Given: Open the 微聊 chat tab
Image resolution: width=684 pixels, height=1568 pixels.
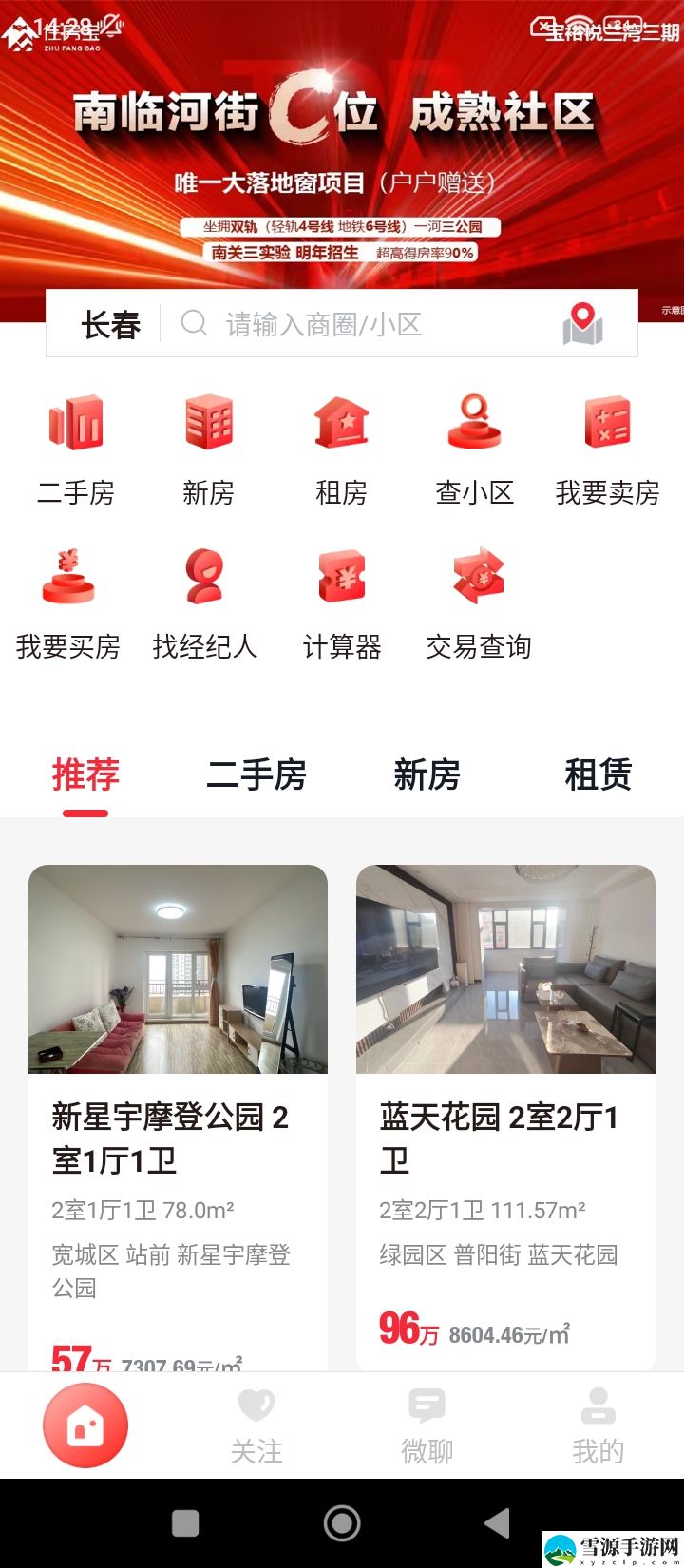Looking at the screenshot, I should click(427, 1427).
